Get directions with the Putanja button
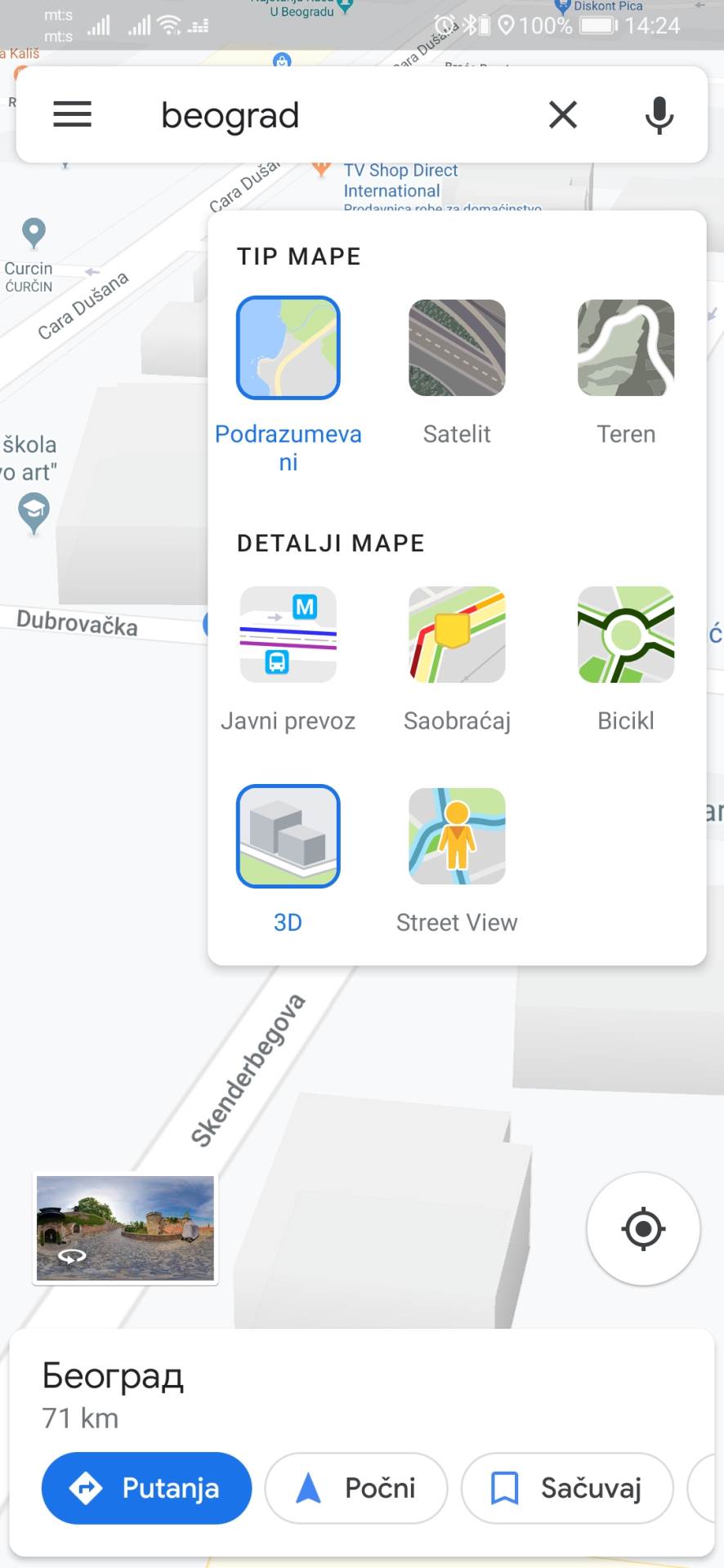This screenshot has width=724, height=1568. tap(147, 1488)
